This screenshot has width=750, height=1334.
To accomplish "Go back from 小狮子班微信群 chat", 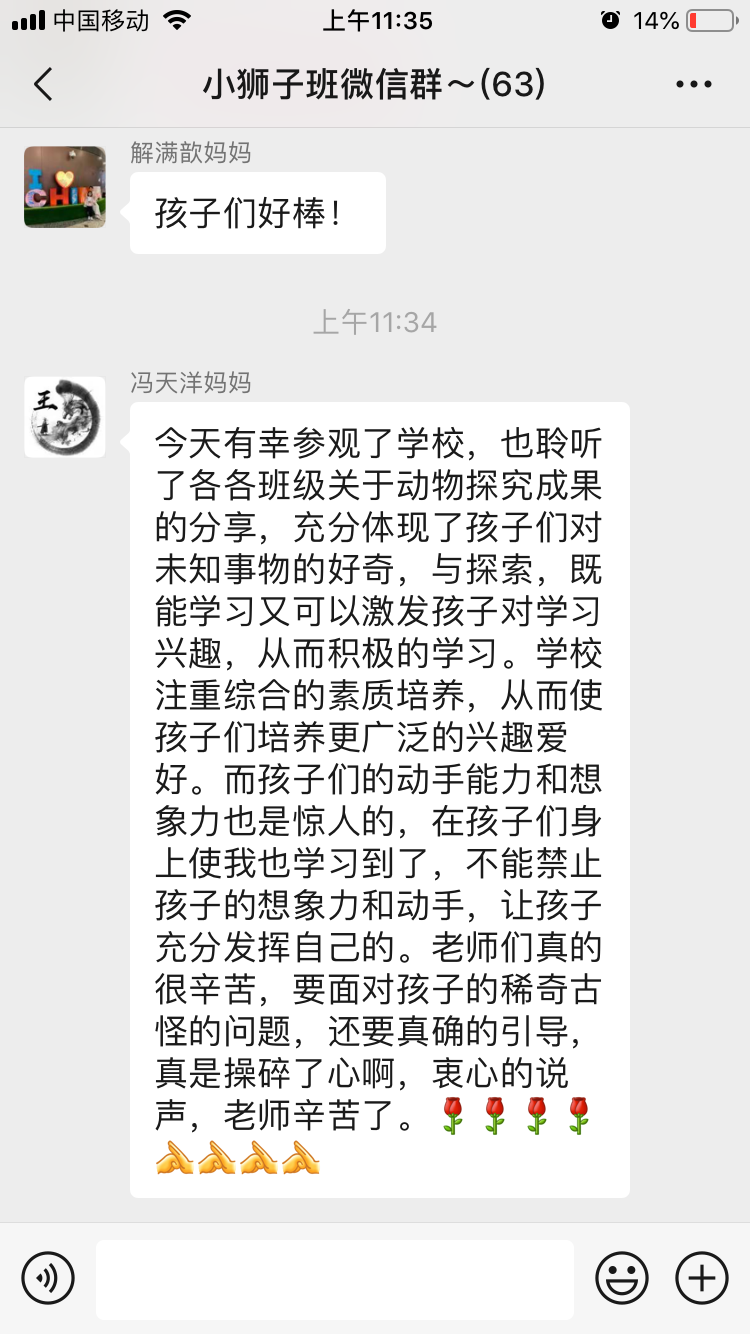I will pos(43,84).
